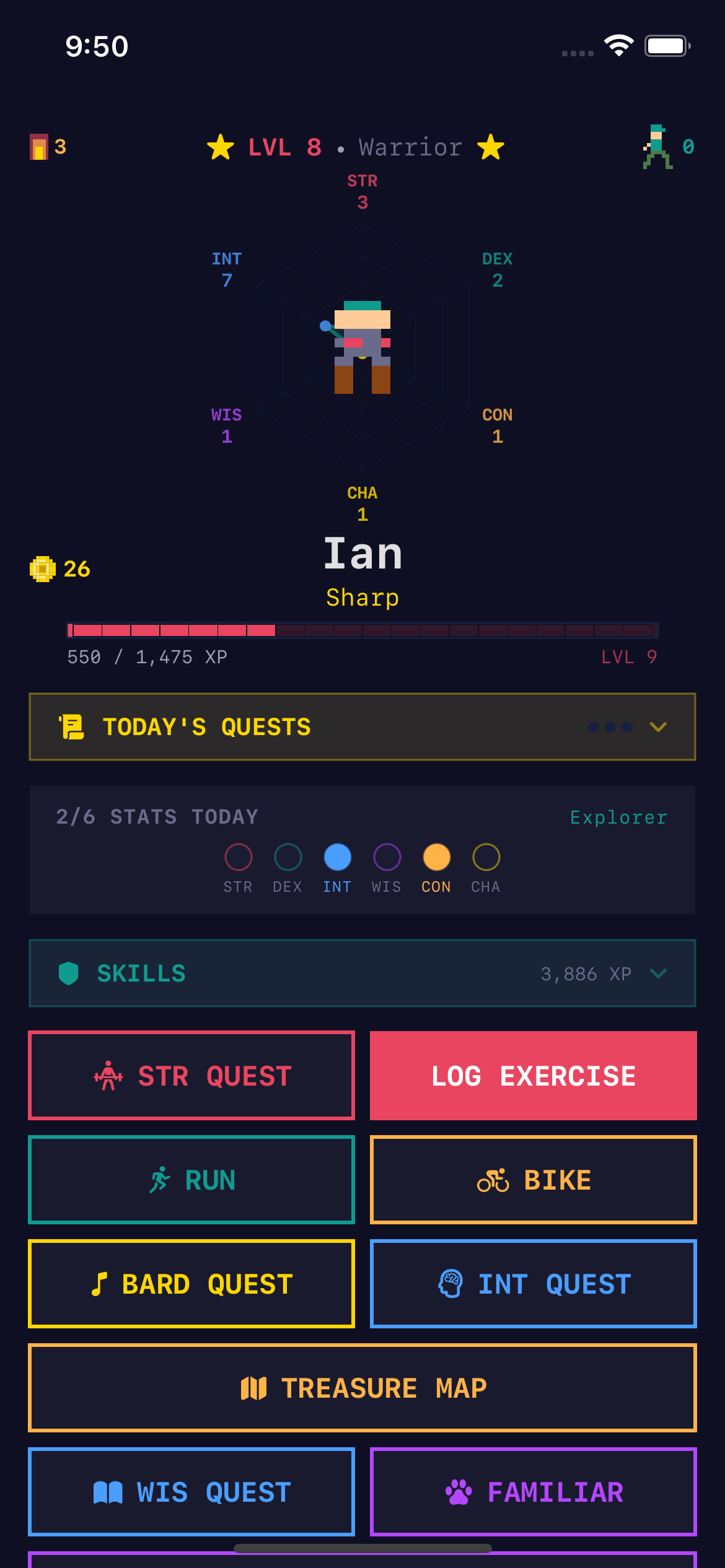Tap the bicycle icon on the BIKE button
725x1568 pixels.
click(x=493, y=1179)
